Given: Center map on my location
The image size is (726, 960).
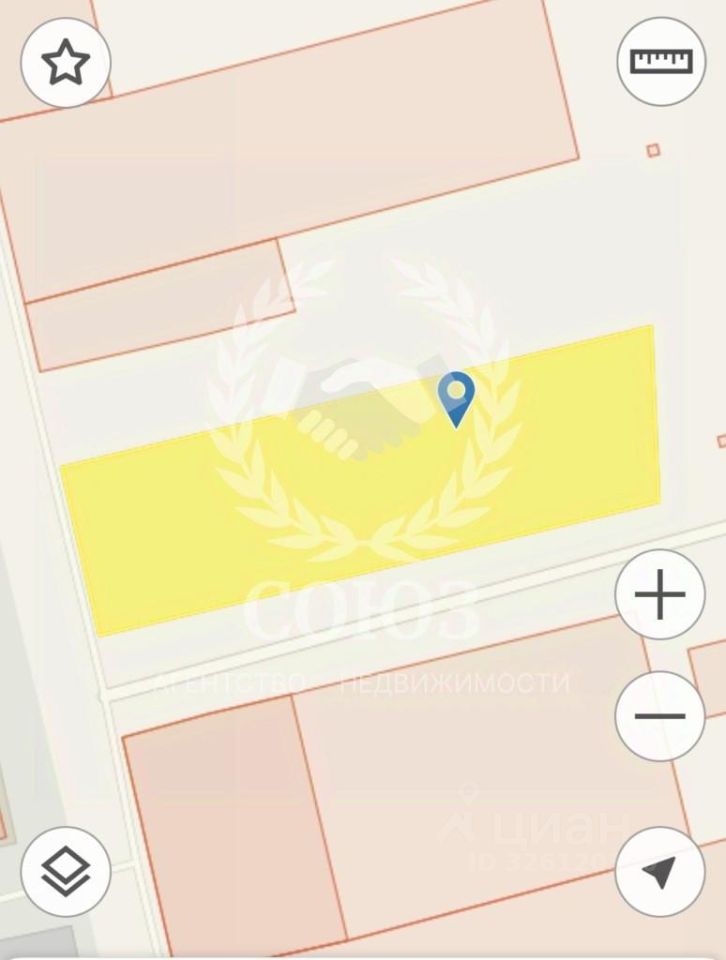Looking at the screenshot, I should click(x=660, y=871).
